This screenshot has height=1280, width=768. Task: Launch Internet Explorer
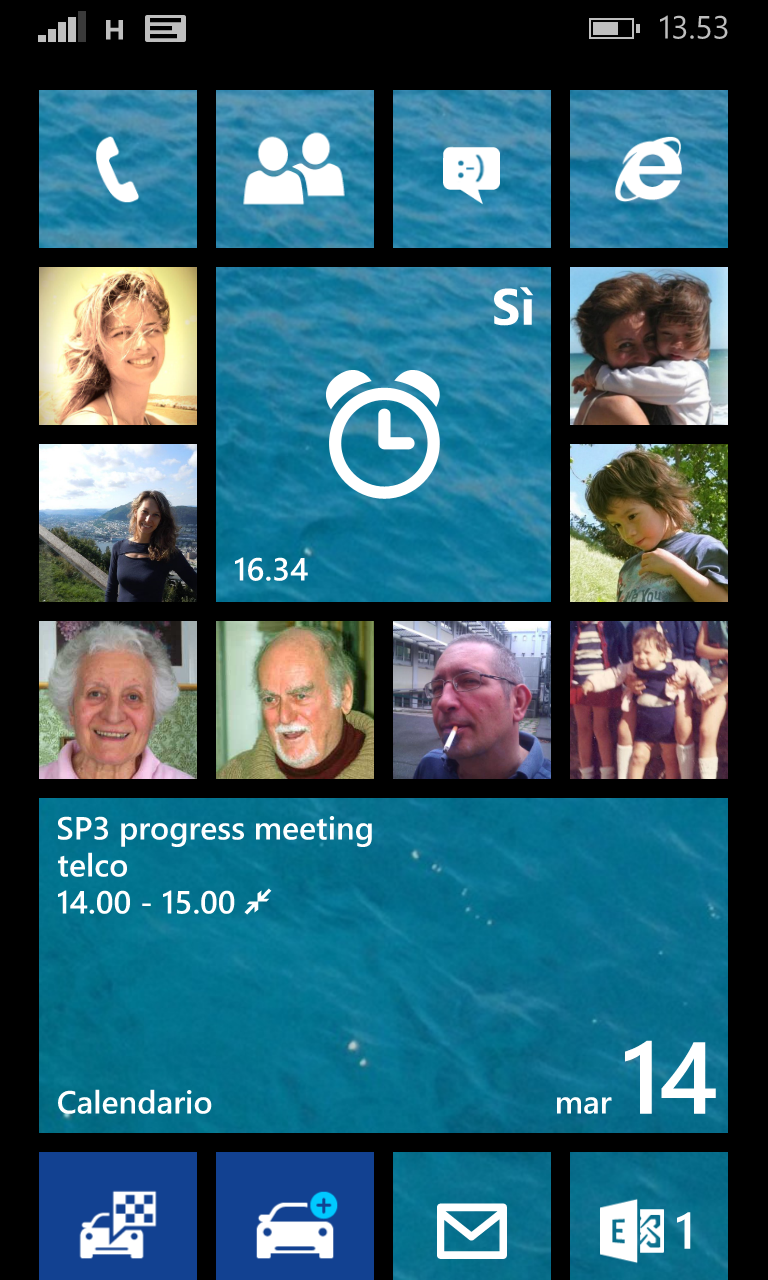click(649, 169)
